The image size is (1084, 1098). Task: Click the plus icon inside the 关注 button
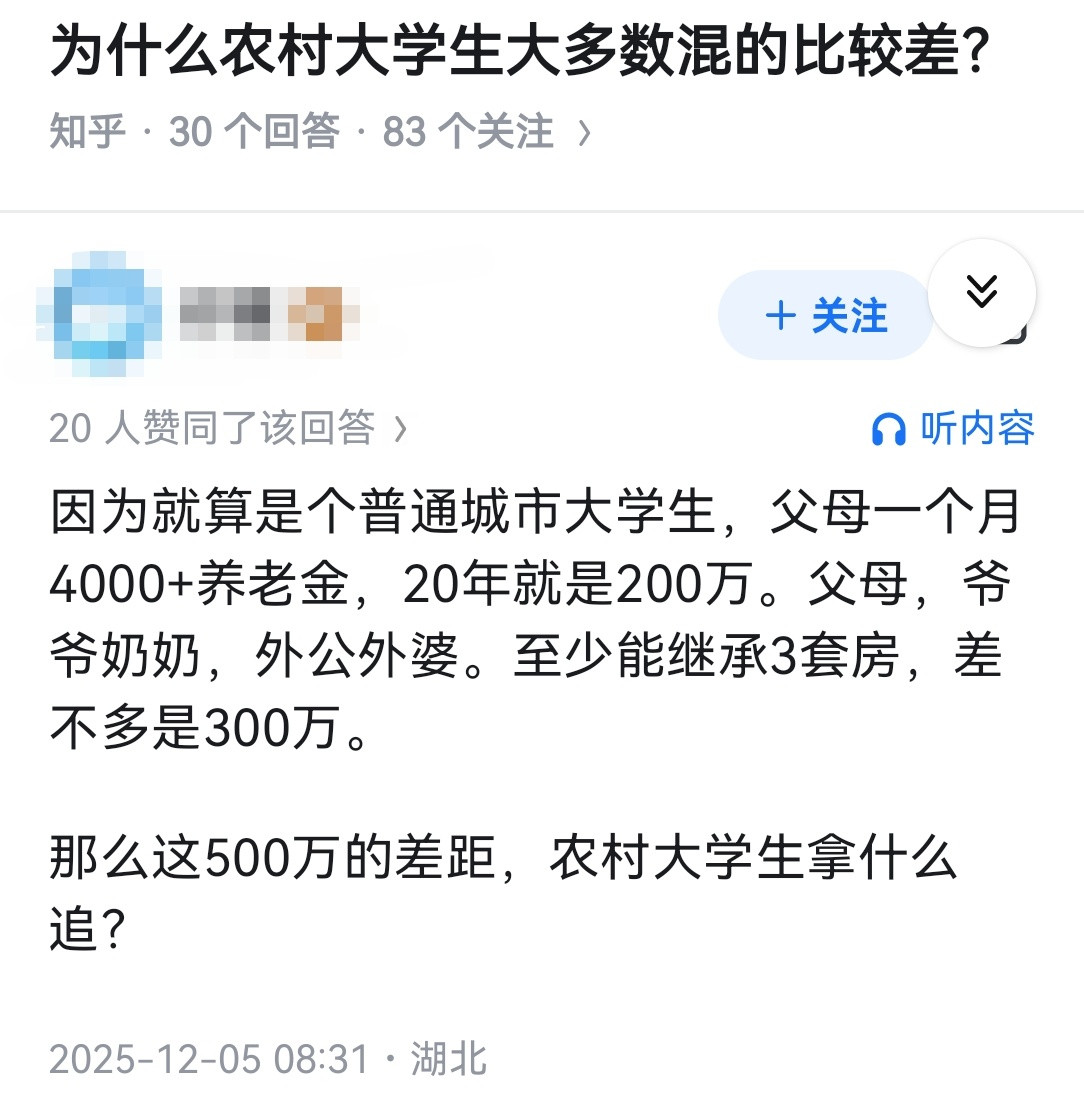[779, 315]
